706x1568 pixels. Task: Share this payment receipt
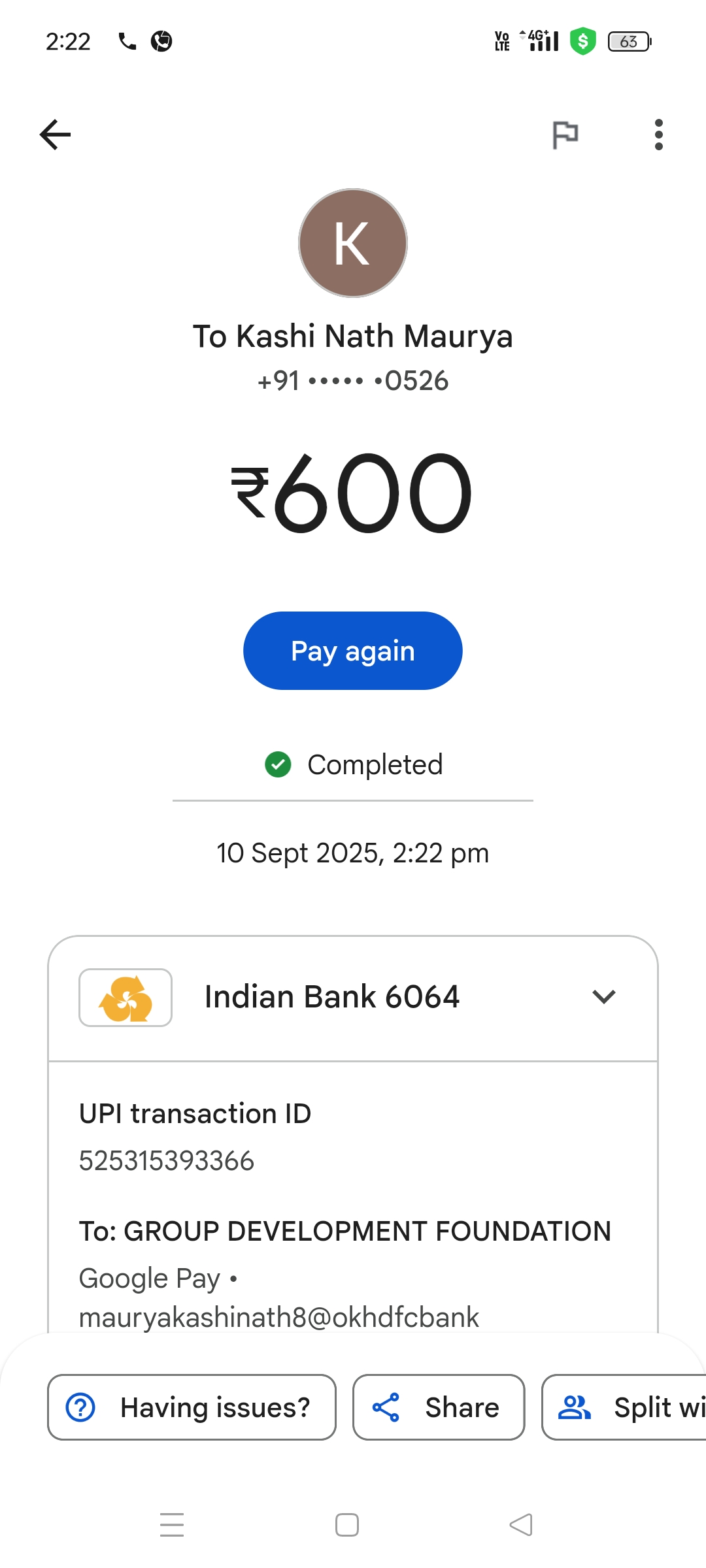(x=439, y=1407)
